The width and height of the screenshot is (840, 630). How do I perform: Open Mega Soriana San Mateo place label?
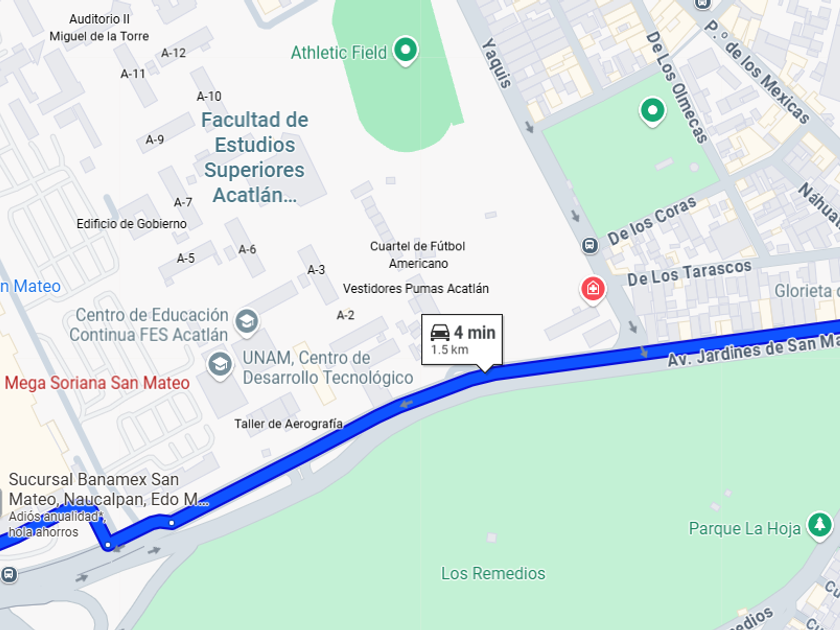click(97, 383)
